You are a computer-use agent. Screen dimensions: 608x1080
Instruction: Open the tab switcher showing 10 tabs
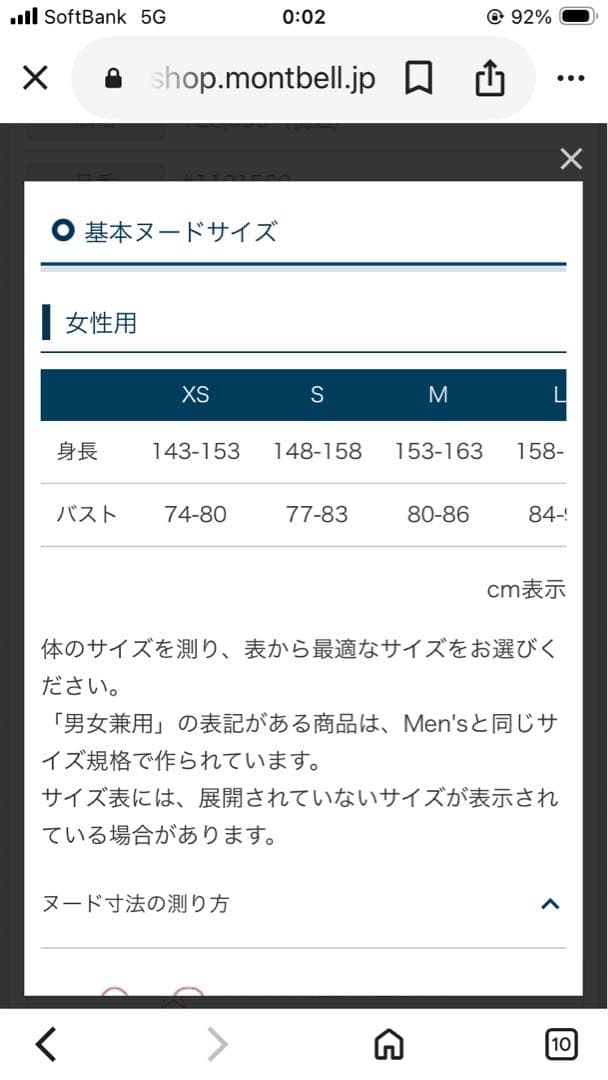pos(561,1044)
